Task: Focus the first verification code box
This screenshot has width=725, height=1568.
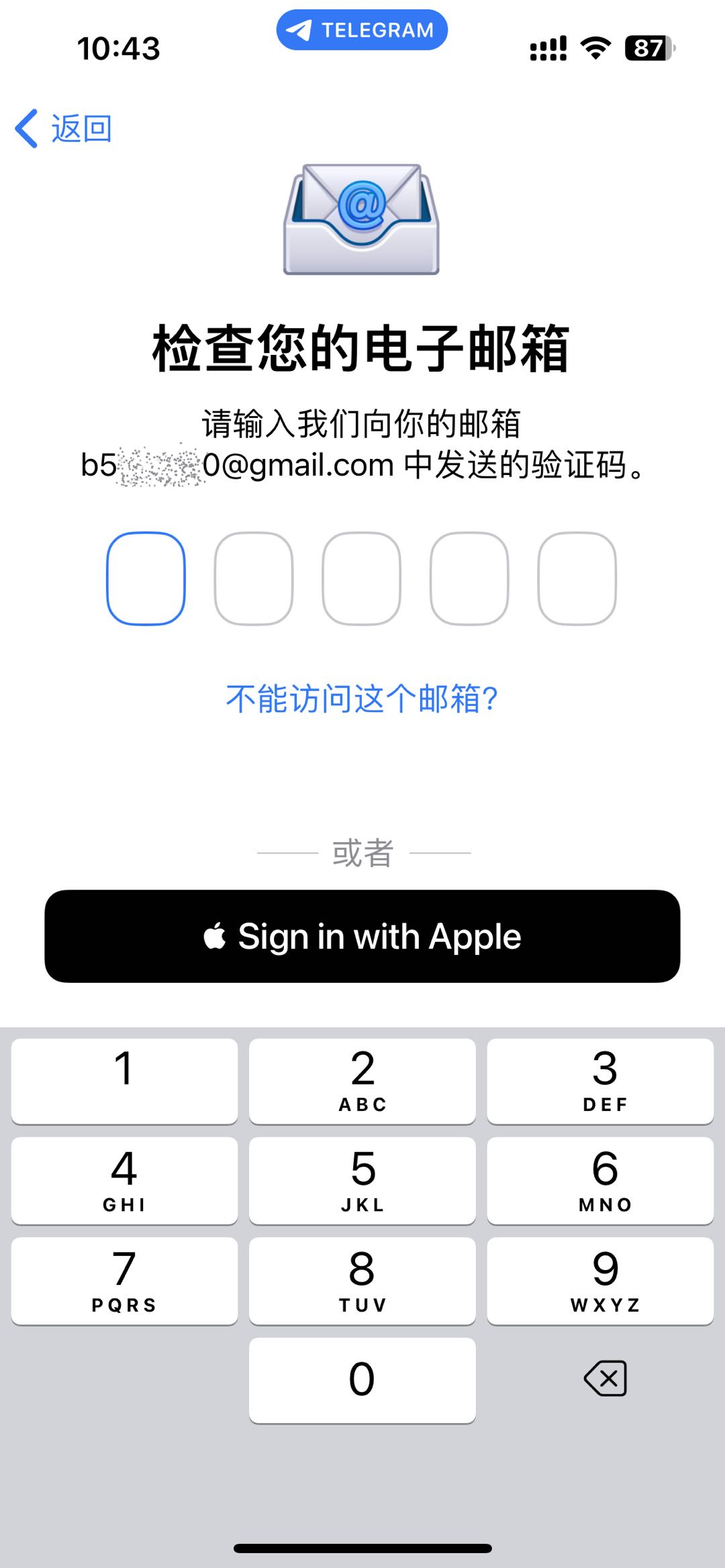Action: coord(146,578)
